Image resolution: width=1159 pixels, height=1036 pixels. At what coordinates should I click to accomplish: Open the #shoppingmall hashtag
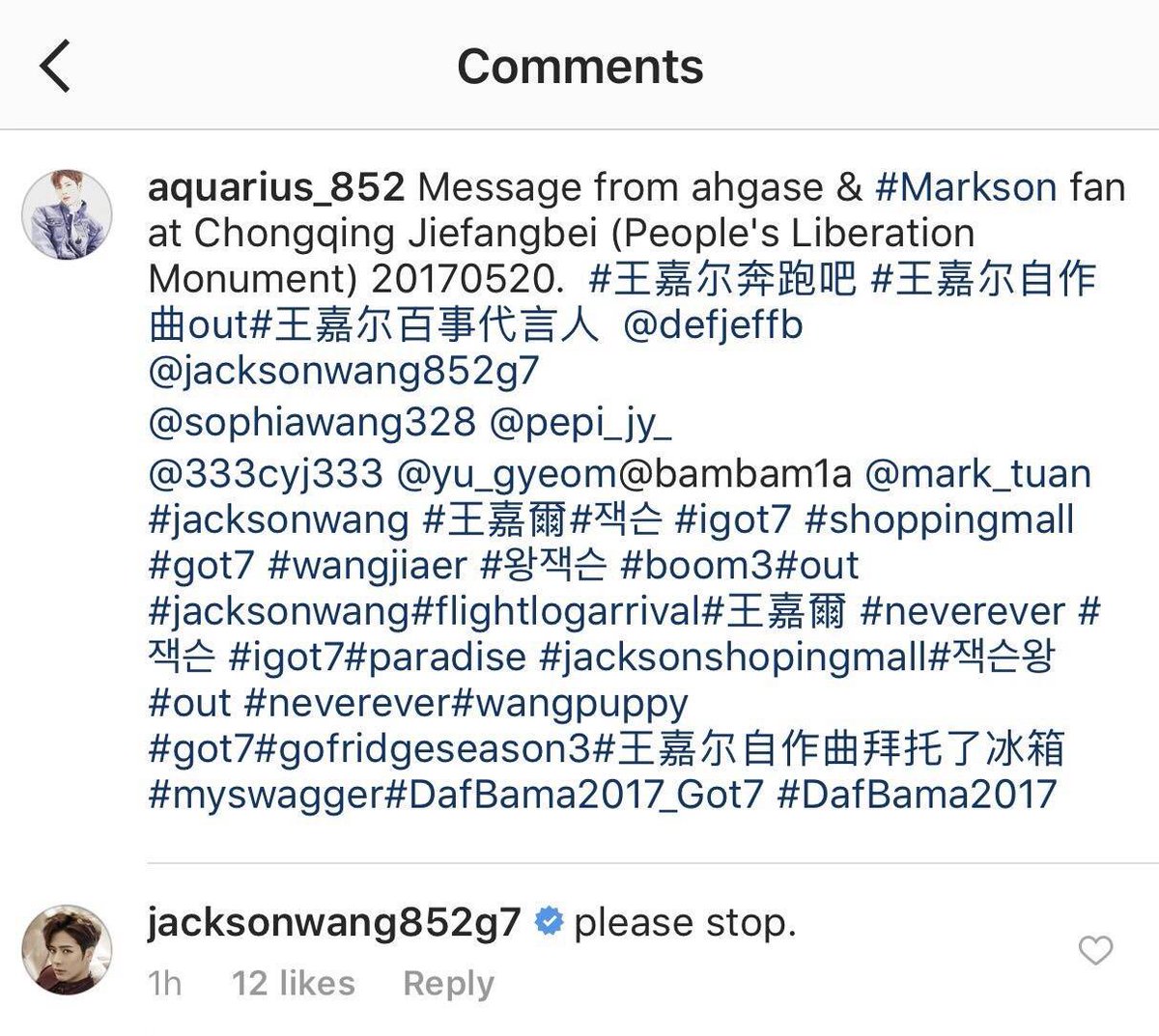[939, 519]
